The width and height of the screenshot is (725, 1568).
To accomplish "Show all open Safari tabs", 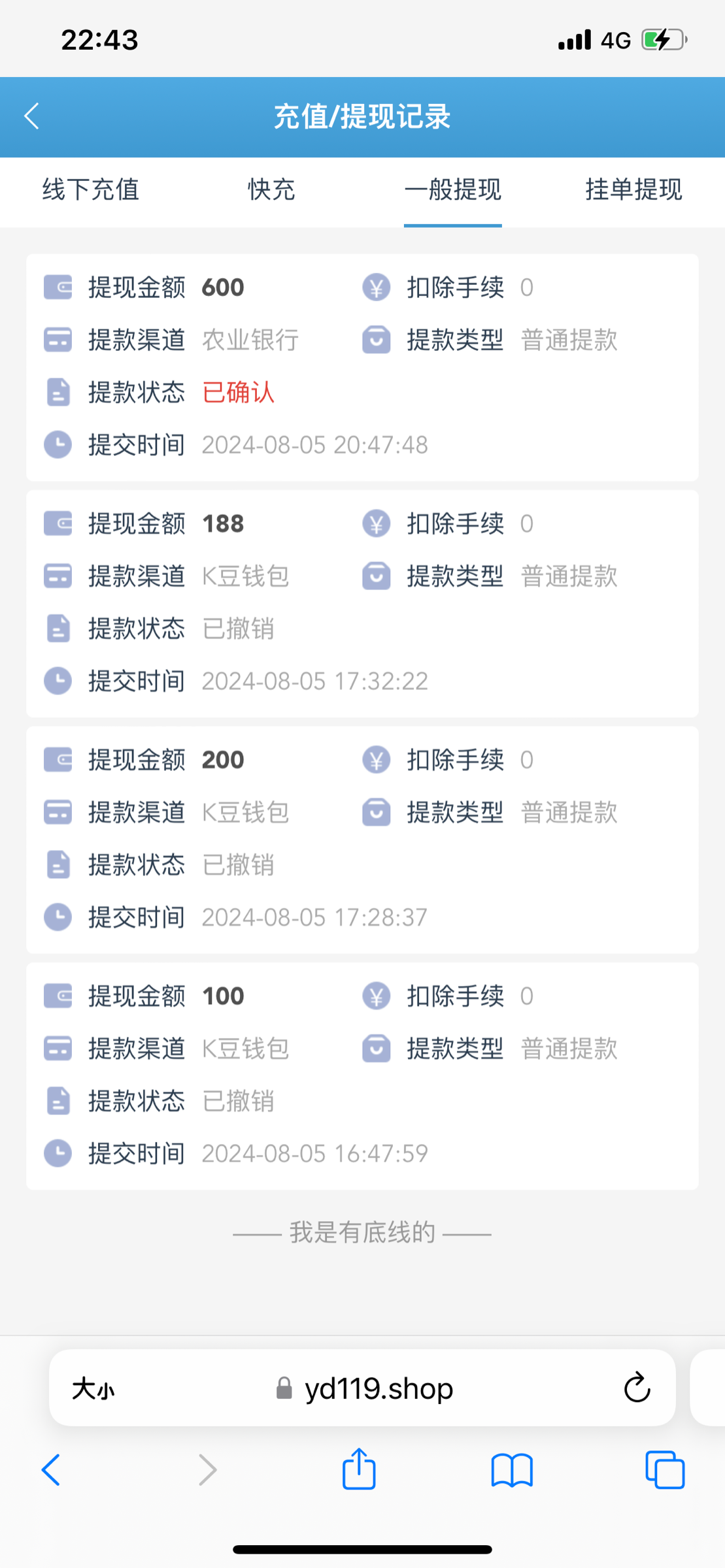I will pos(665,1470).
